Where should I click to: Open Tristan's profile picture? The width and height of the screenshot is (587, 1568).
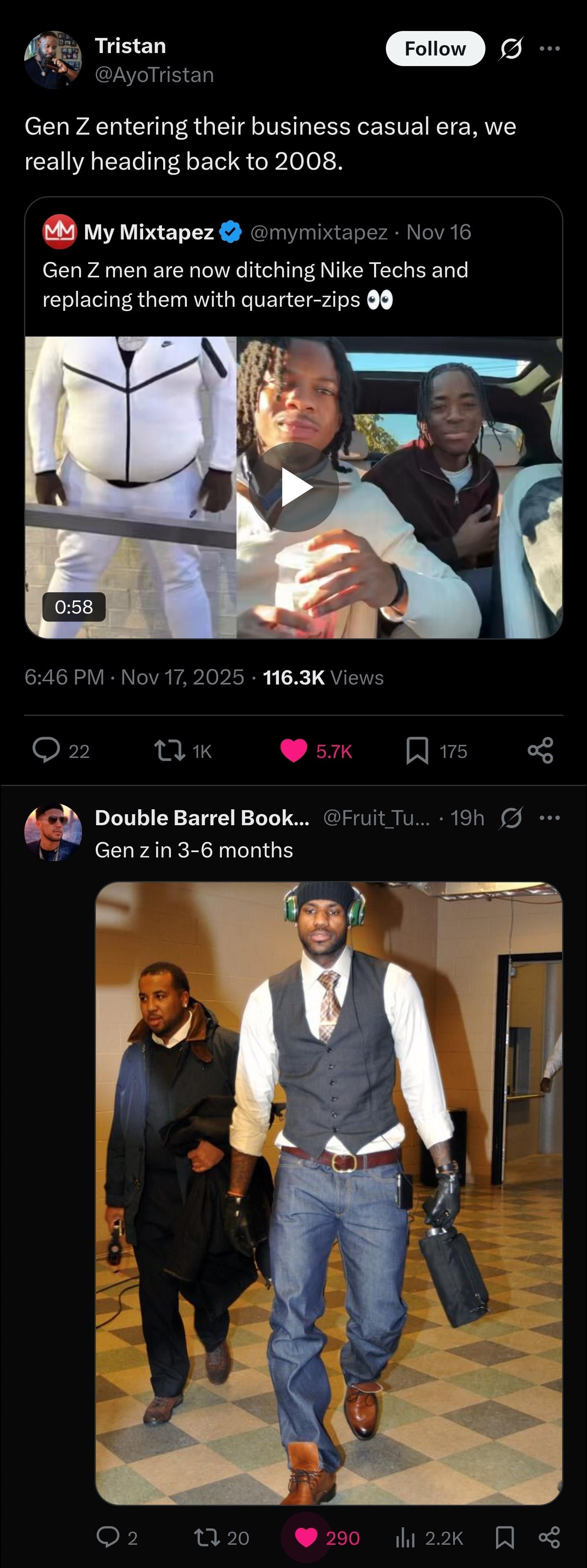pos(53,60)
